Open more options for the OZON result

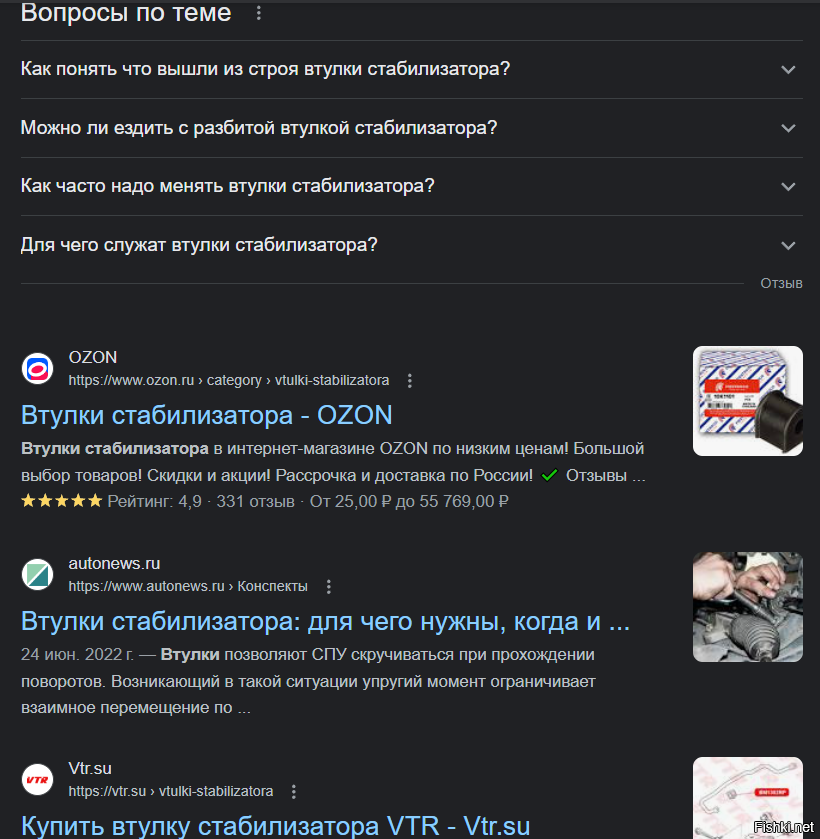click(x=410, y=381)
